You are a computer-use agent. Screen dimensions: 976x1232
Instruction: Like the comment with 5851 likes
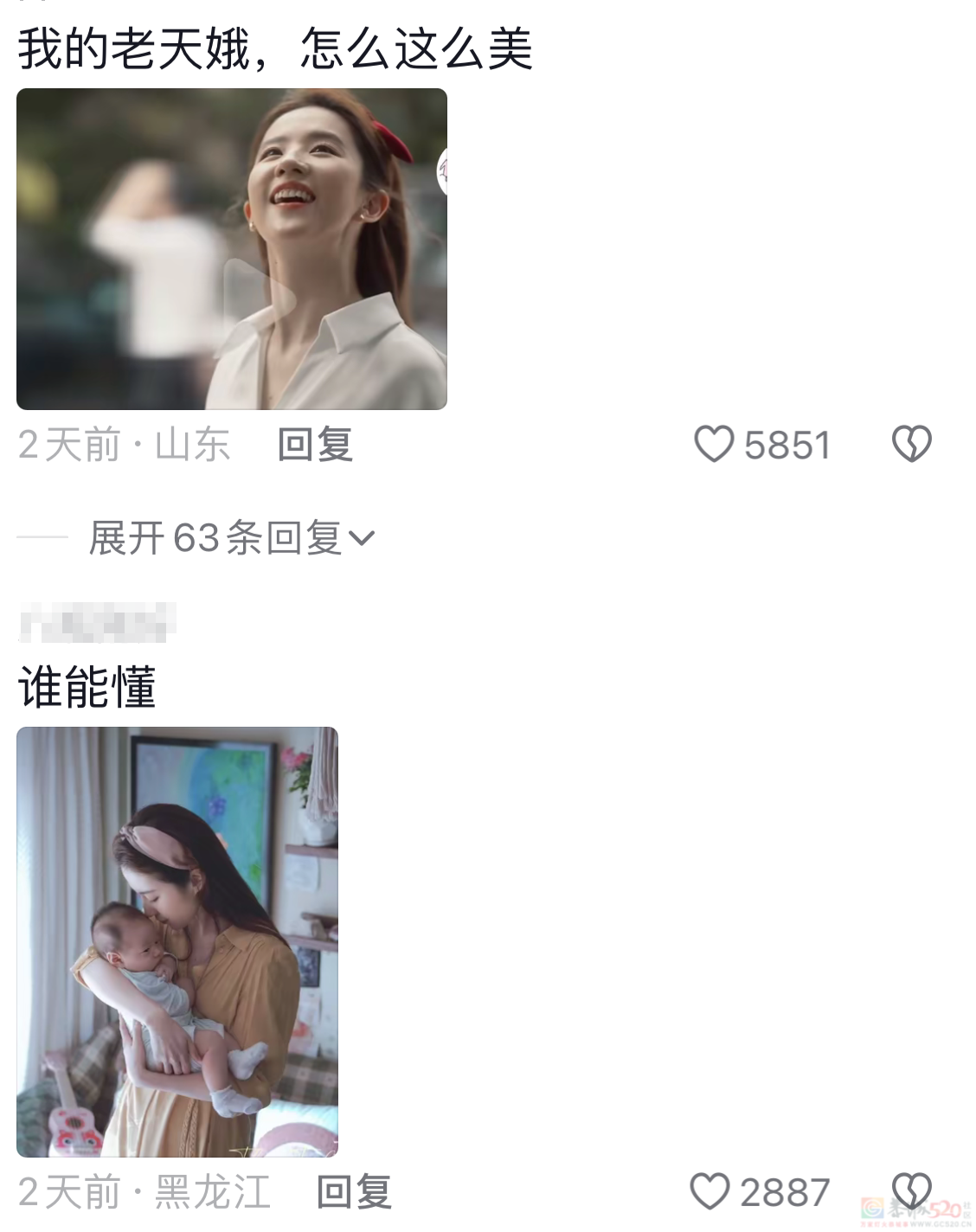tap(715, 445)
